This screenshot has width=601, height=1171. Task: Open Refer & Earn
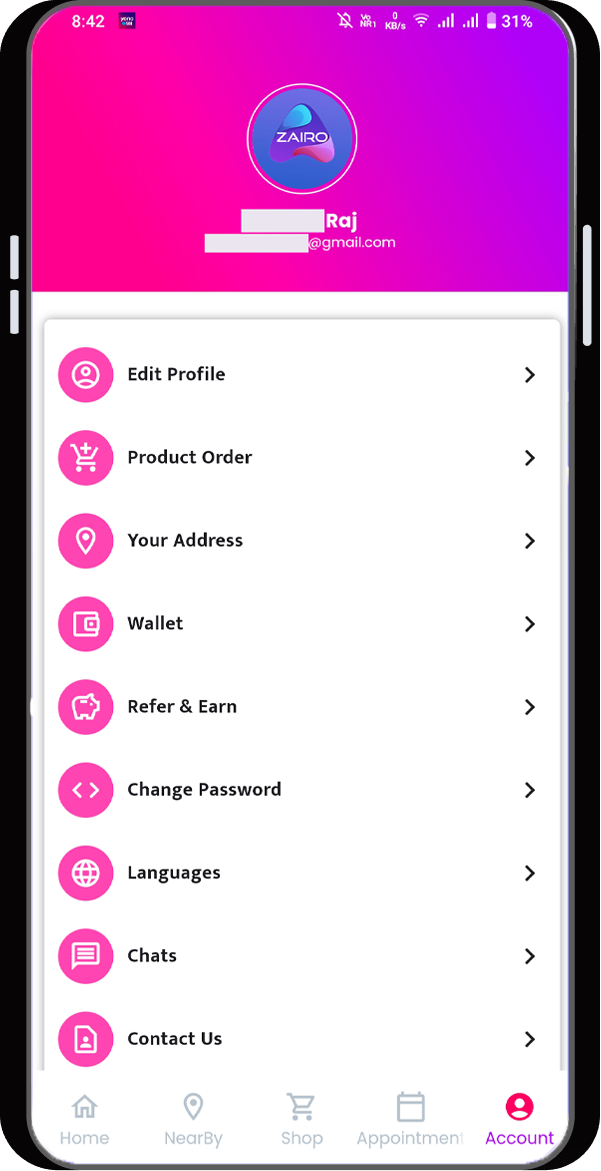[300, 707]
